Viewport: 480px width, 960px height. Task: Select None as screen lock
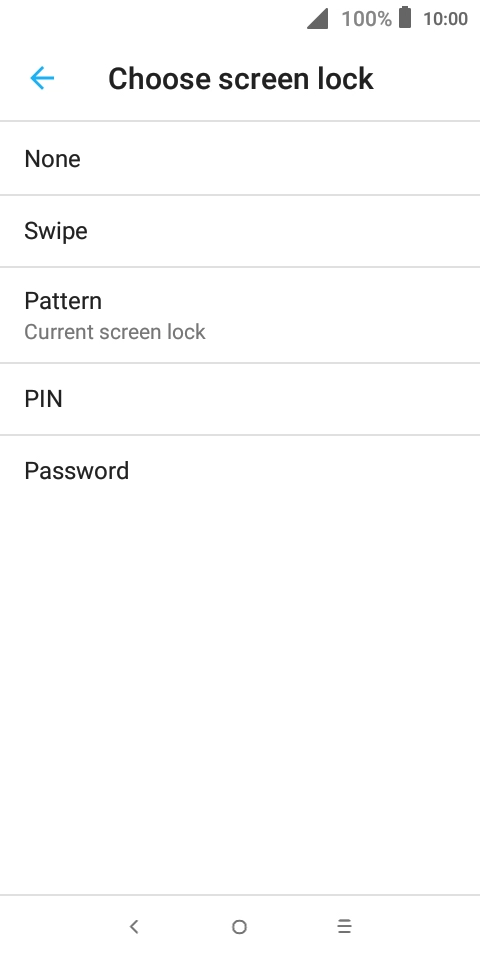point(240,159)
